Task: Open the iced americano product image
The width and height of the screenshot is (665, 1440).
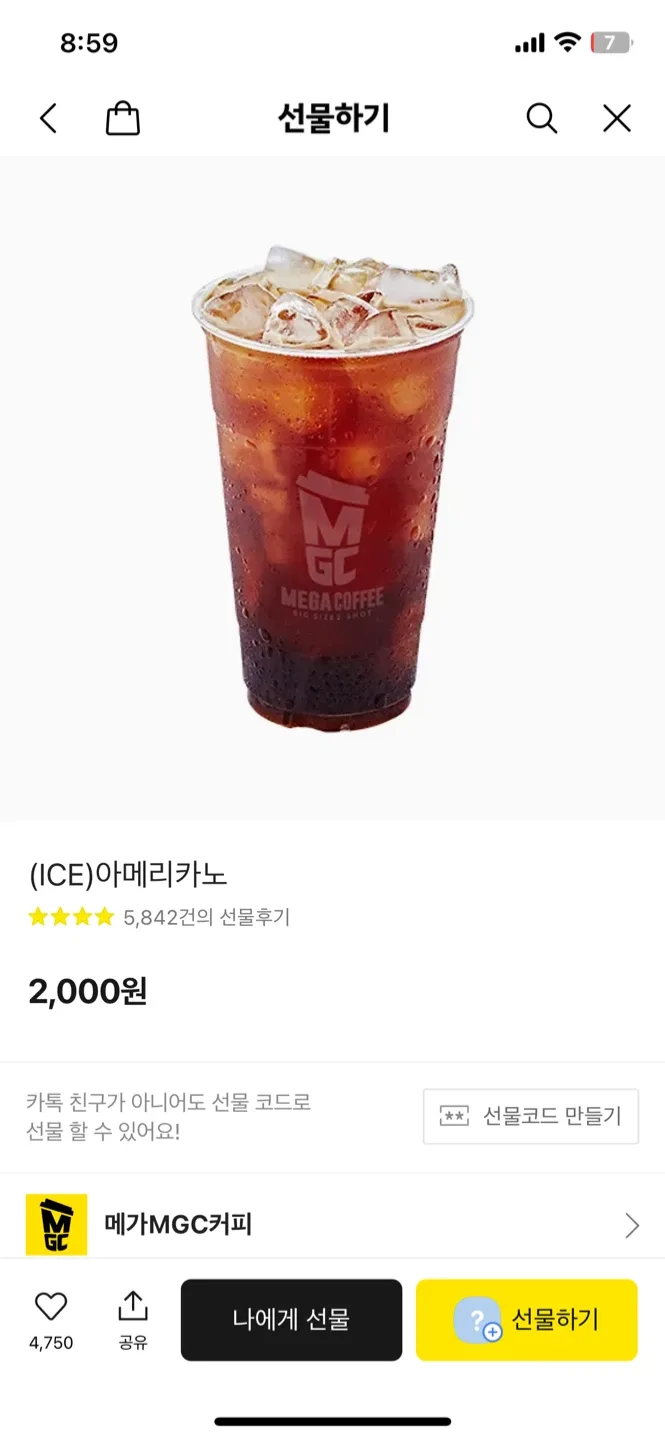Action: point(332,487)
